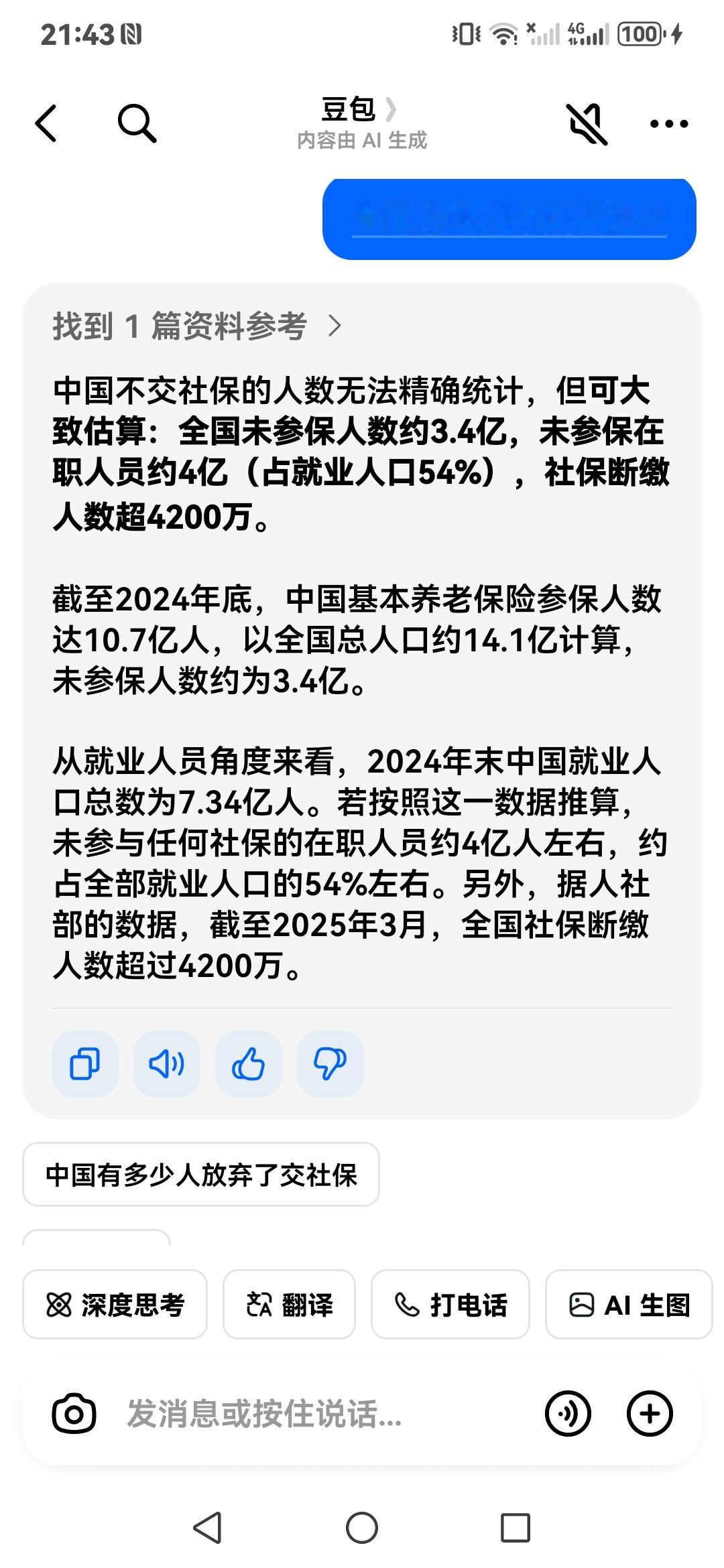The width and height of the screenshot is (724, 1568).
Task: Give the response a thumbs up
Action: (248, 1063)
